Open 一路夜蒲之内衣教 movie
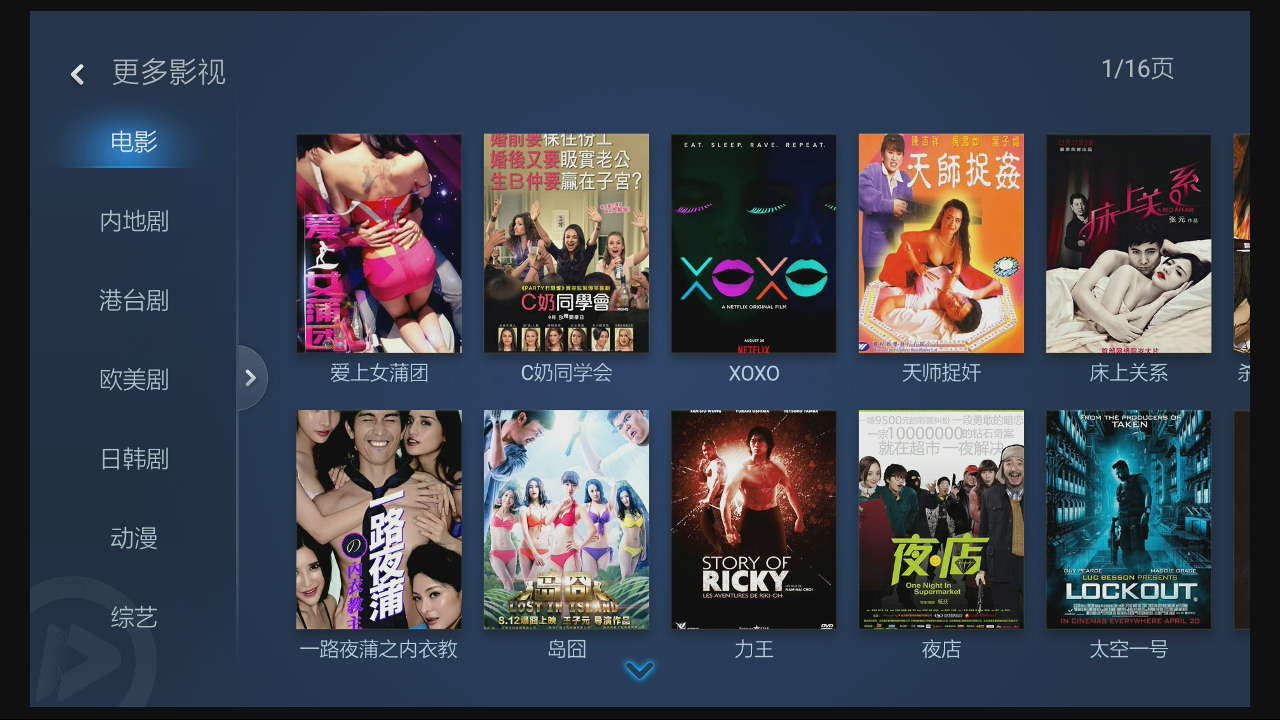Image resolution: width=1280 pixels, height=720 pixels. (379, 520)
